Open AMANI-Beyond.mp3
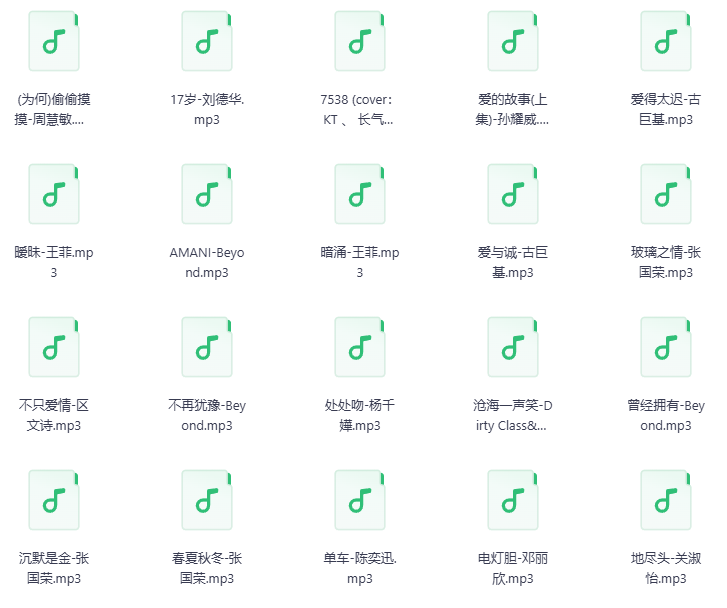Image resolution: width=727 pixels, height=608 pixels. pyautogui.click(x=207, y=194)
